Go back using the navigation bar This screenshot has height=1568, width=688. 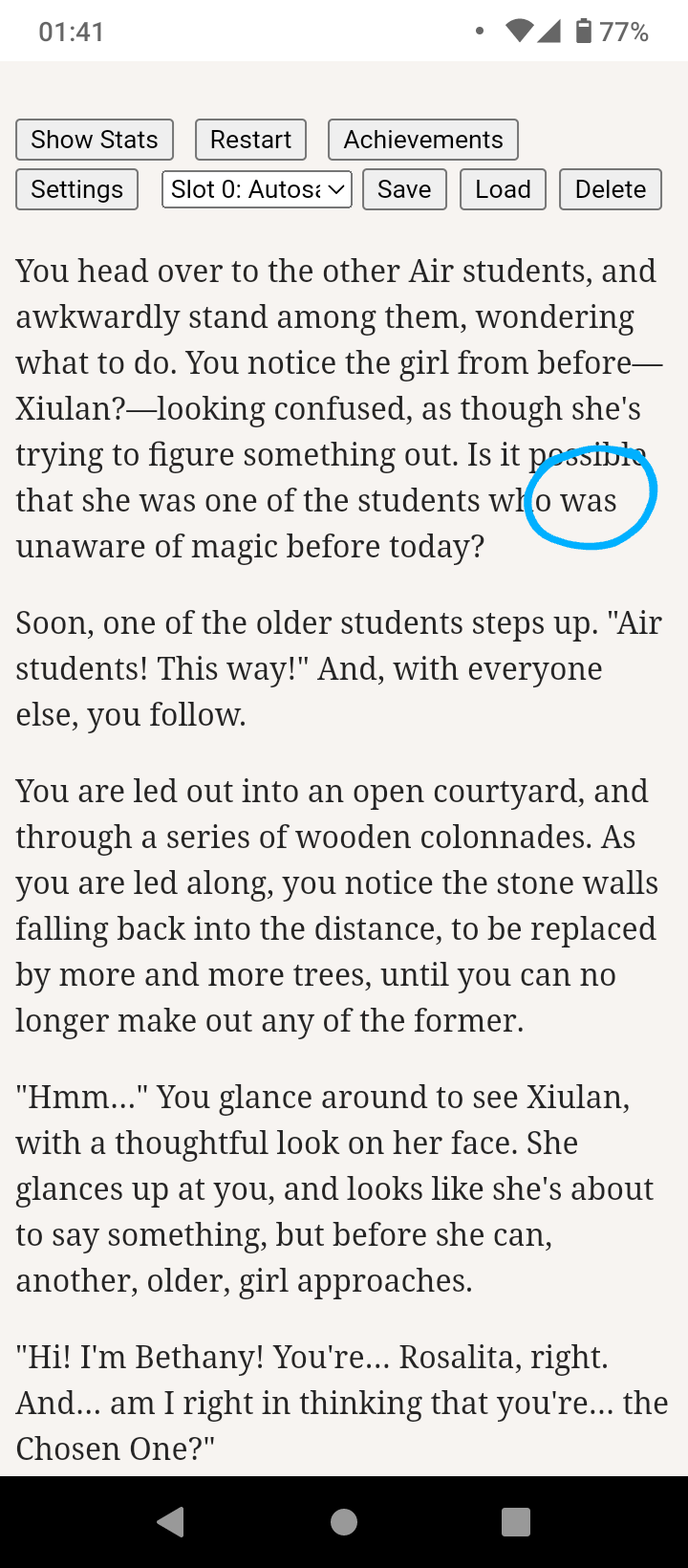(x=171, y=1521)
